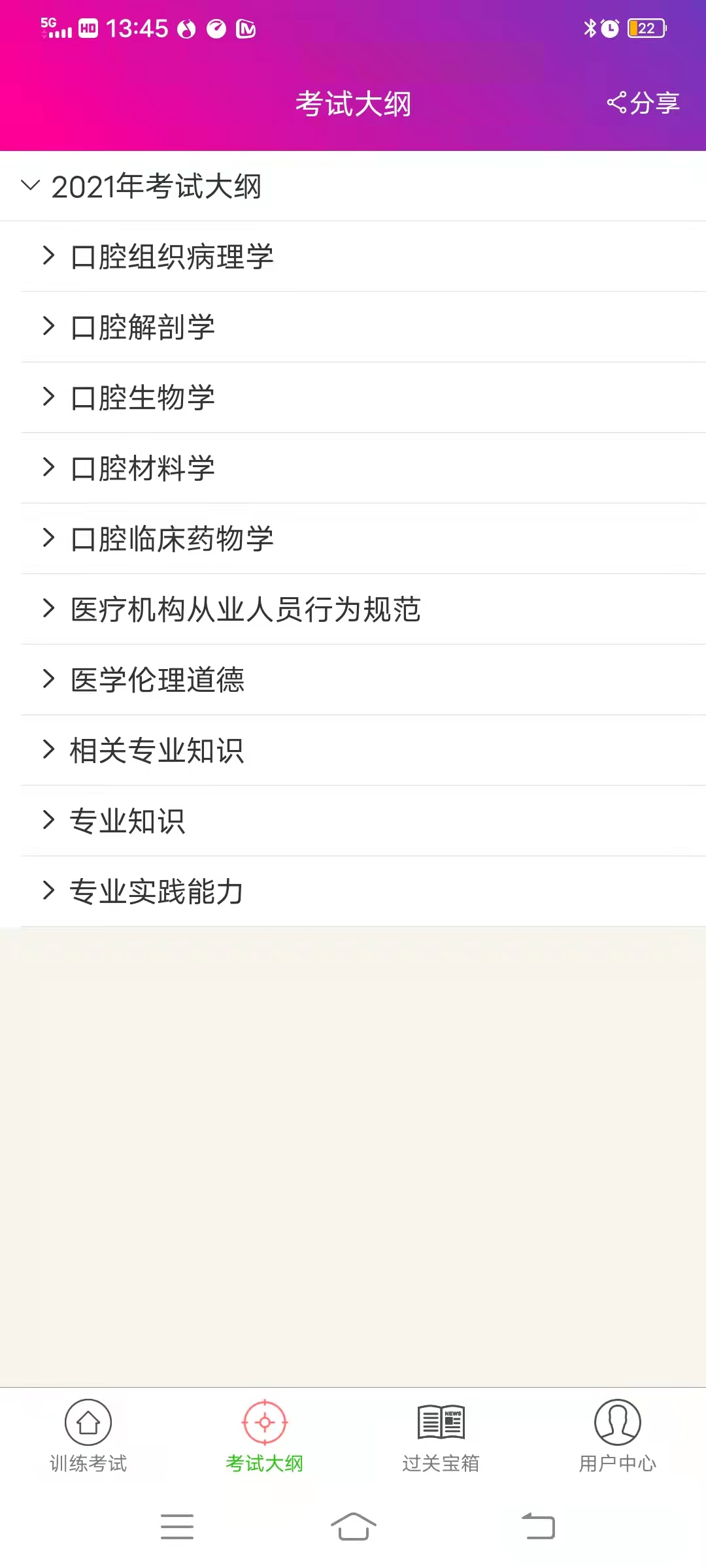Expand the 口腔解剖学 entry

coord(143,327)
